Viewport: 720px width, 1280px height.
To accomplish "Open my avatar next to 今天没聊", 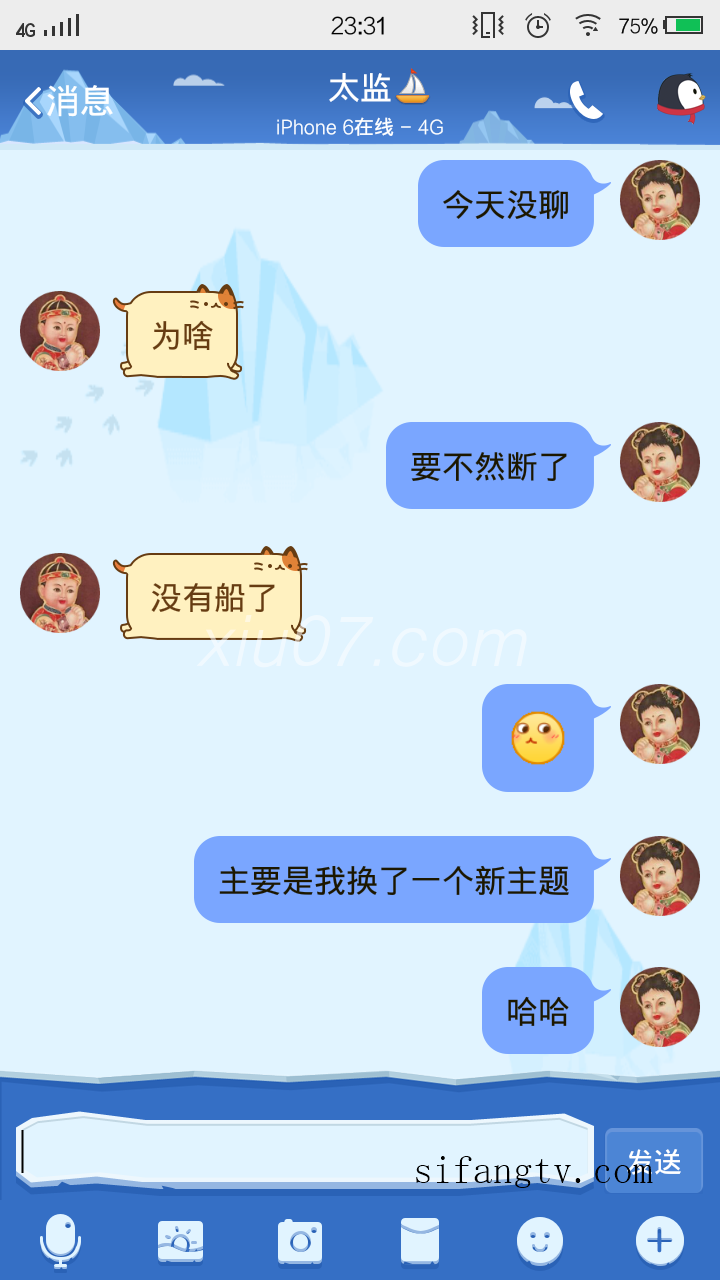I will (x=659, y=200).
